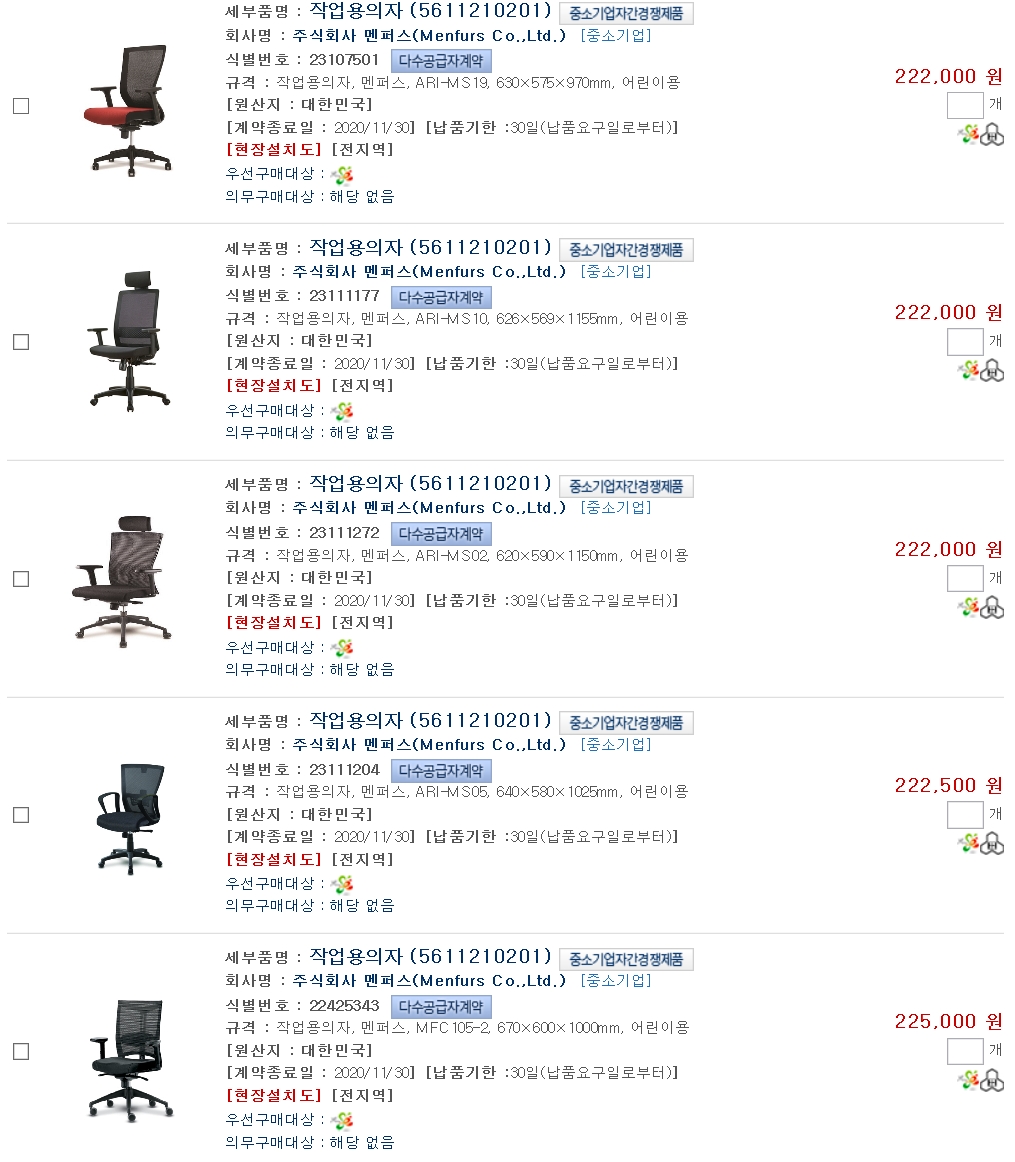This screenshot has width=1015, height=1162.
Task: Tap the quantity input for ARI-MS02
Action: pos(964,578)
